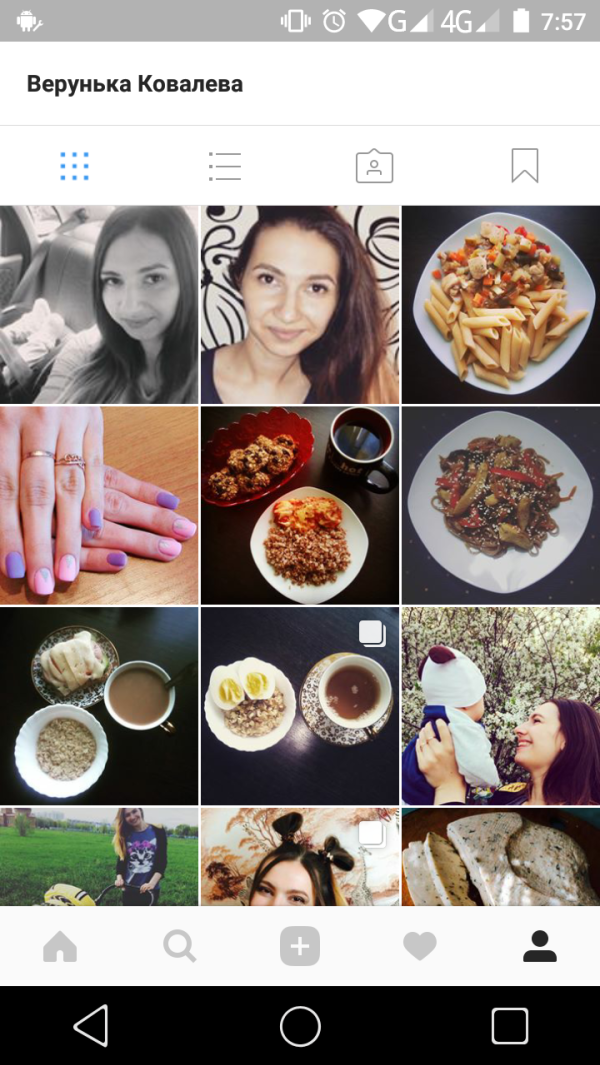Open the photo of woman holding baby
The height and width of the screenshot is (1065, 600).
pos(500,705)
